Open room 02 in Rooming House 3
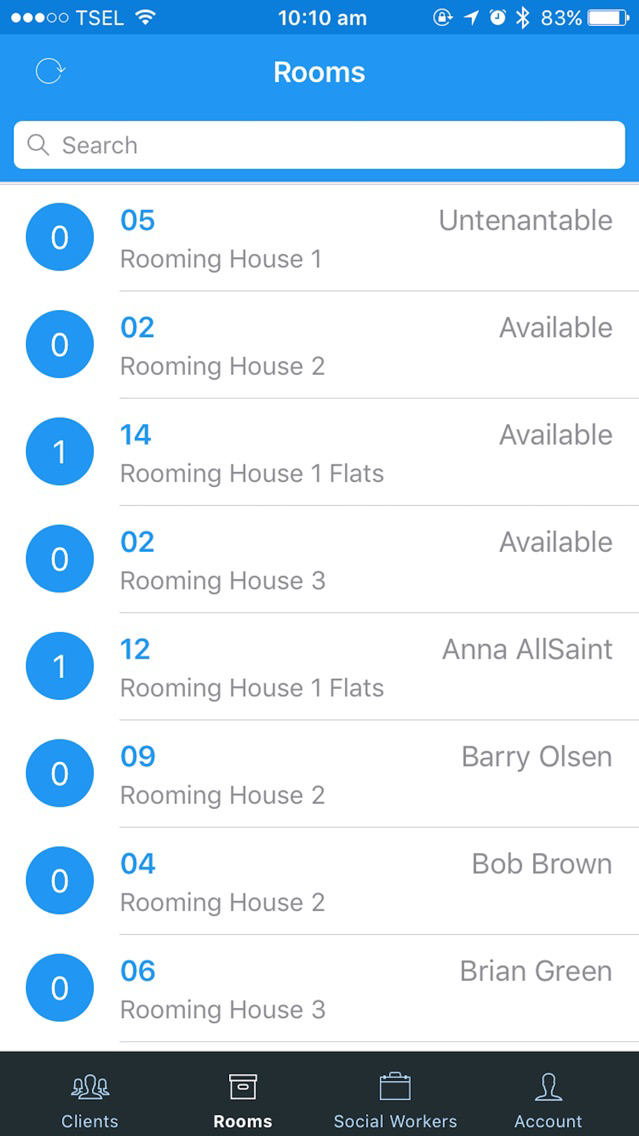This screenshot has height=1136, width=639. pos(320,560)
